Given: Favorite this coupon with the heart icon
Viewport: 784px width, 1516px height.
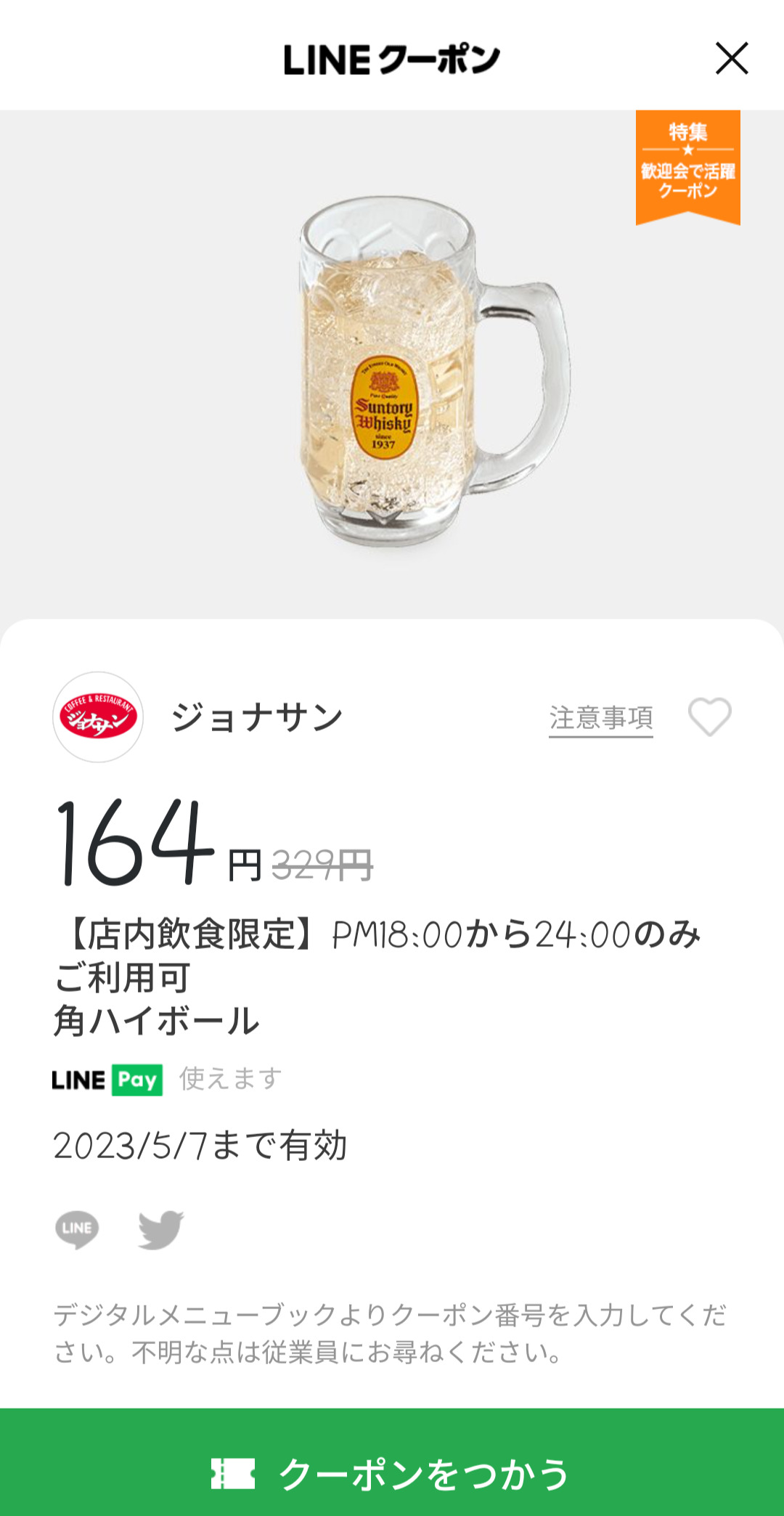Looking at the screenshot, I should tap(709, 717).
